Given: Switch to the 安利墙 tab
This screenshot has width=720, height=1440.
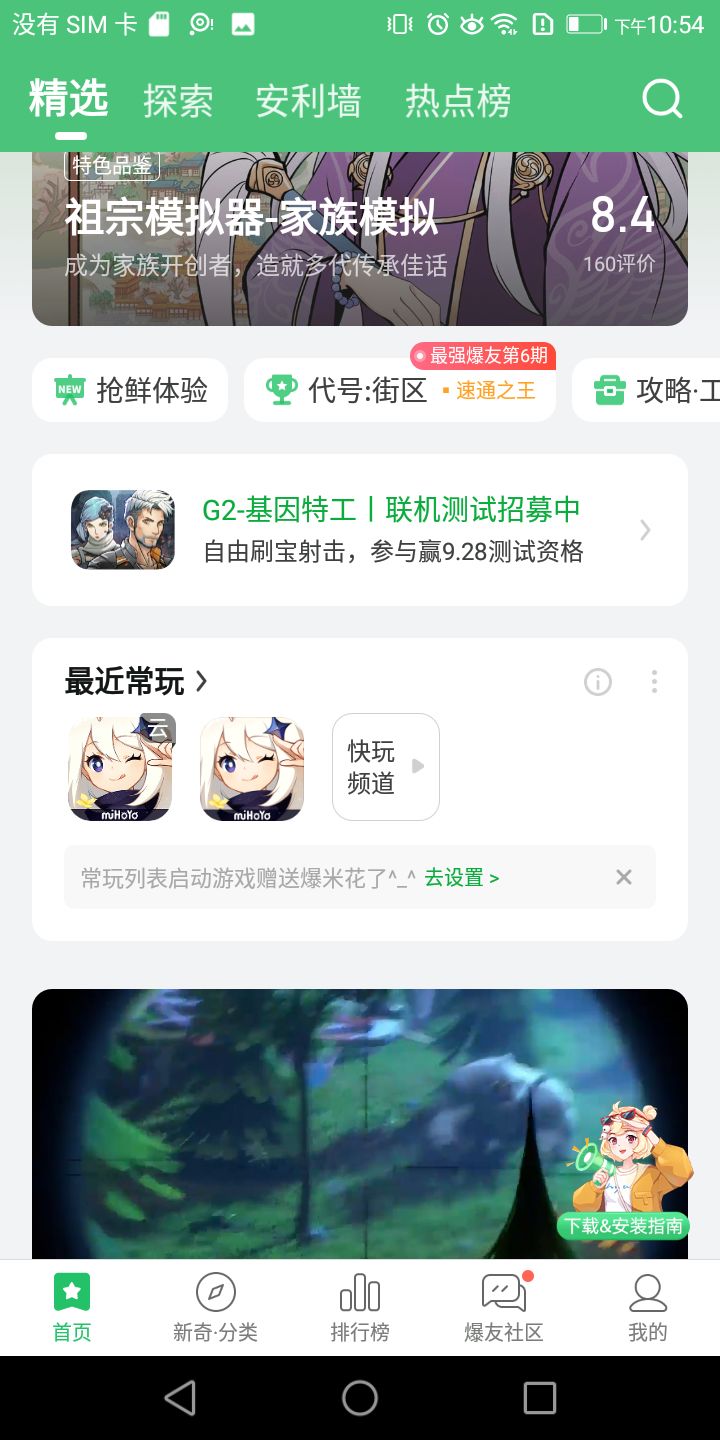Looking at the screenshot, I should pyautogui.click(x=308, y=98).
